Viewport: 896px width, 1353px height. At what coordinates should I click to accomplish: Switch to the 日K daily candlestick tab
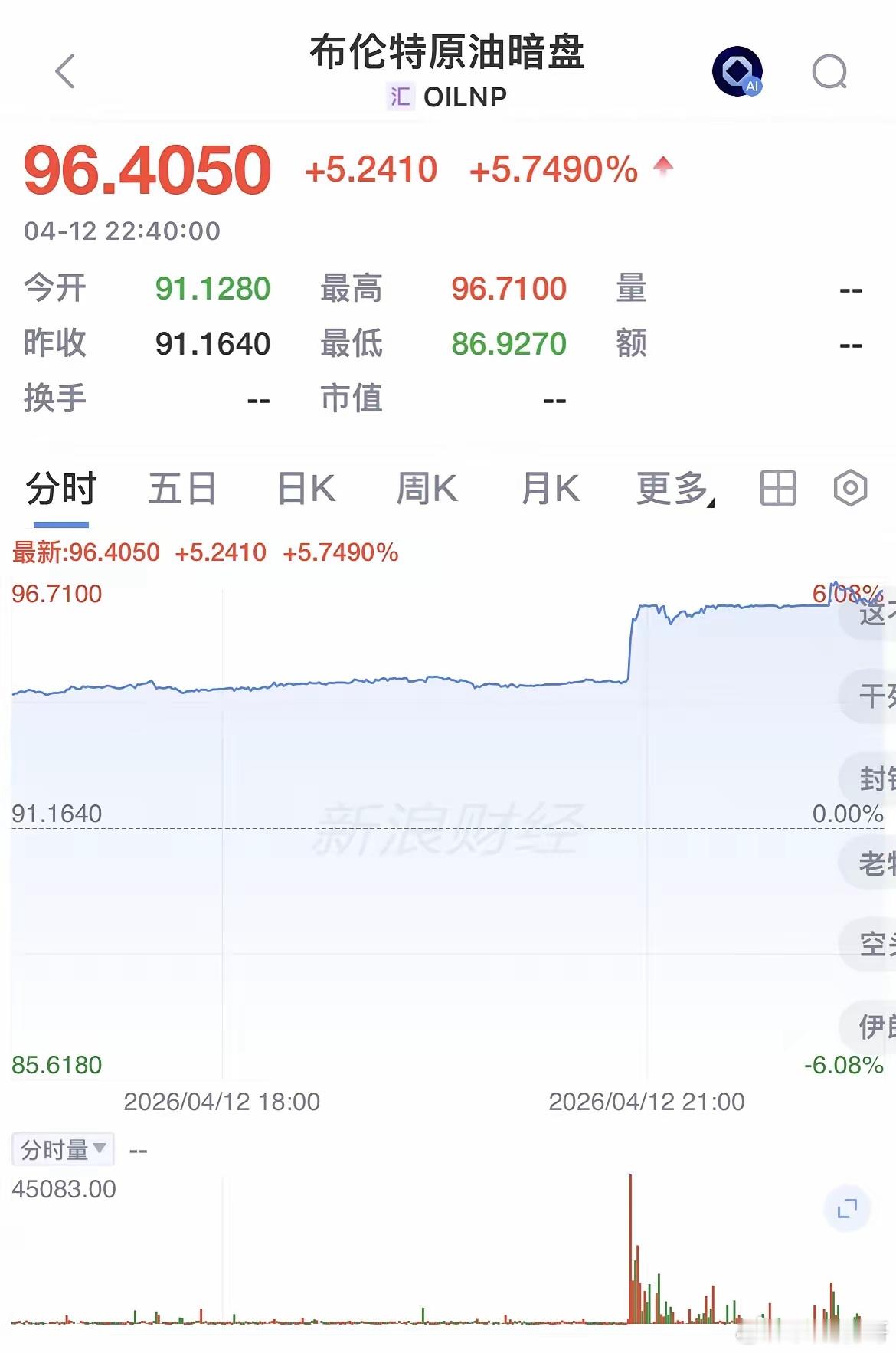coord(305,488)
